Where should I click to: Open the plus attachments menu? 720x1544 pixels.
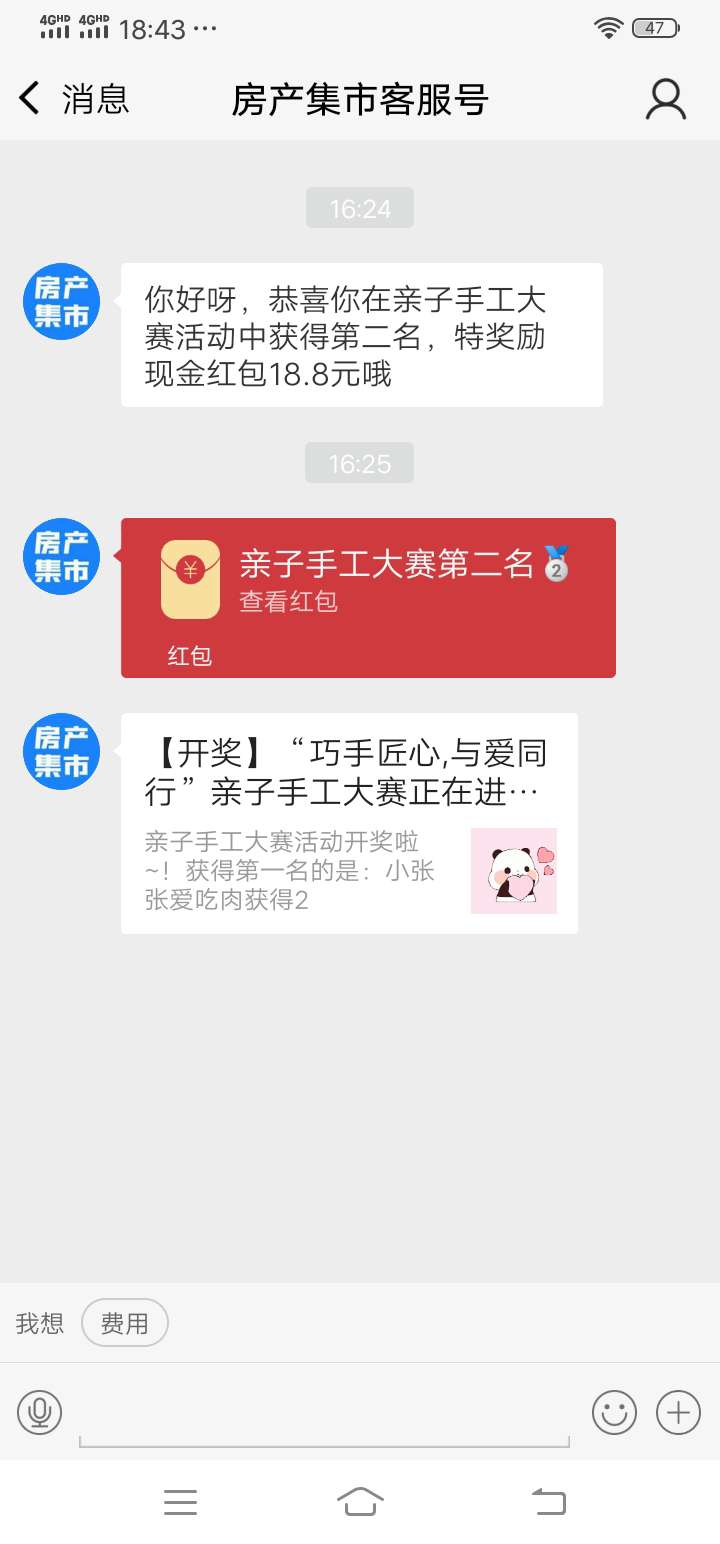click(678, 1412)
